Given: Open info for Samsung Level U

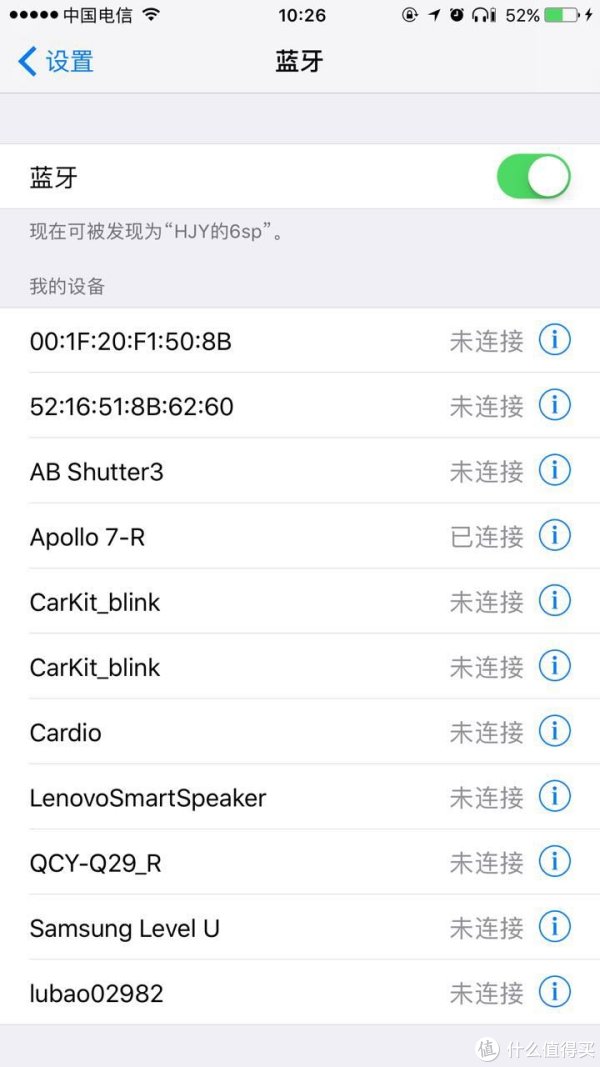Looking at the screenshot, I should (x=554, y=928).
